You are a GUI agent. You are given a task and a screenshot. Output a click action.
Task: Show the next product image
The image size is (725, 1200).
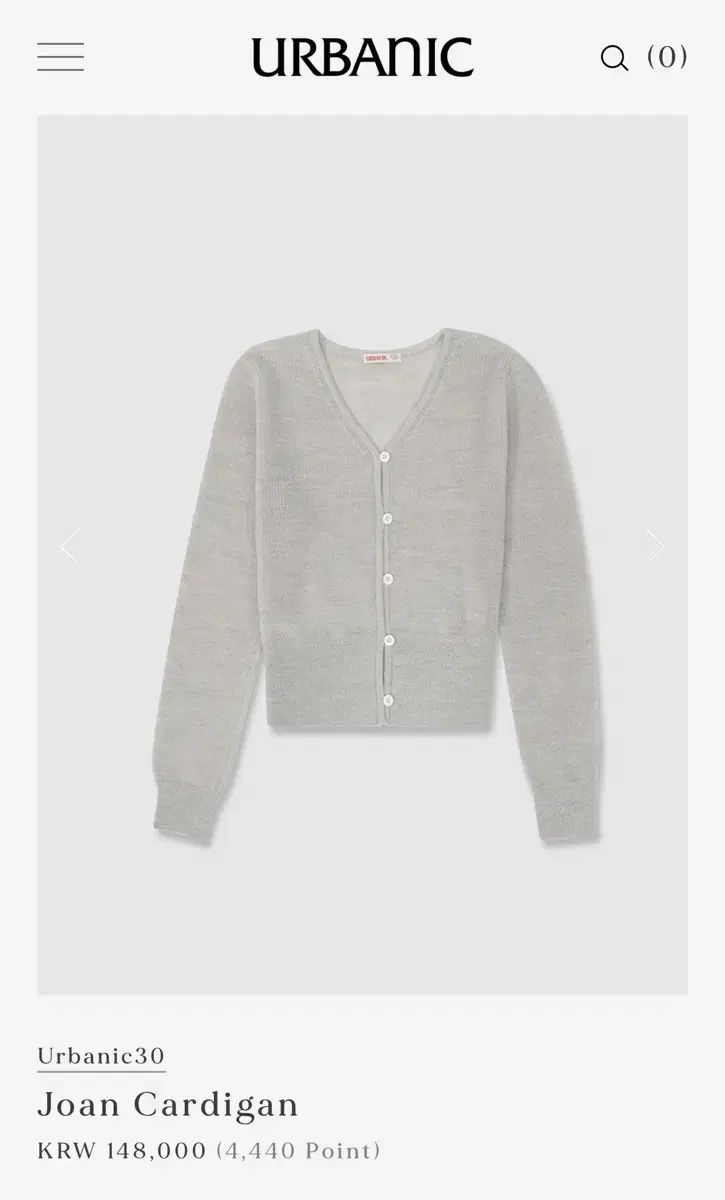coord(655,546)
